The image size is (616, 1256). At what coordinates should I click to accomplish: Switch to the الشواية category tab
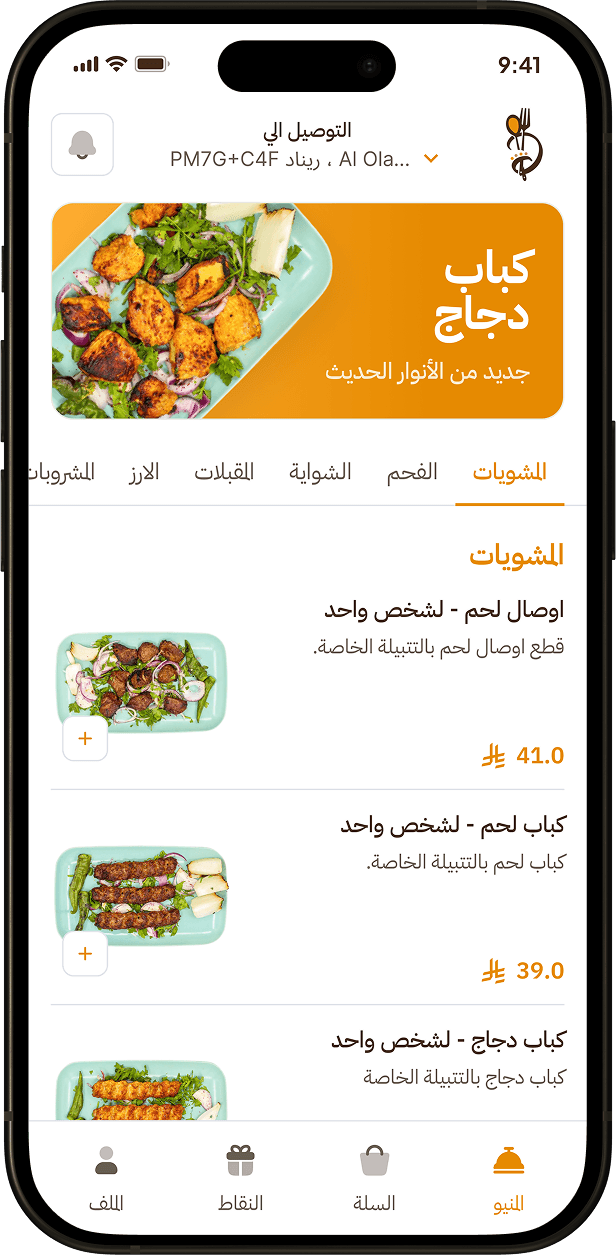coord(320,473)
